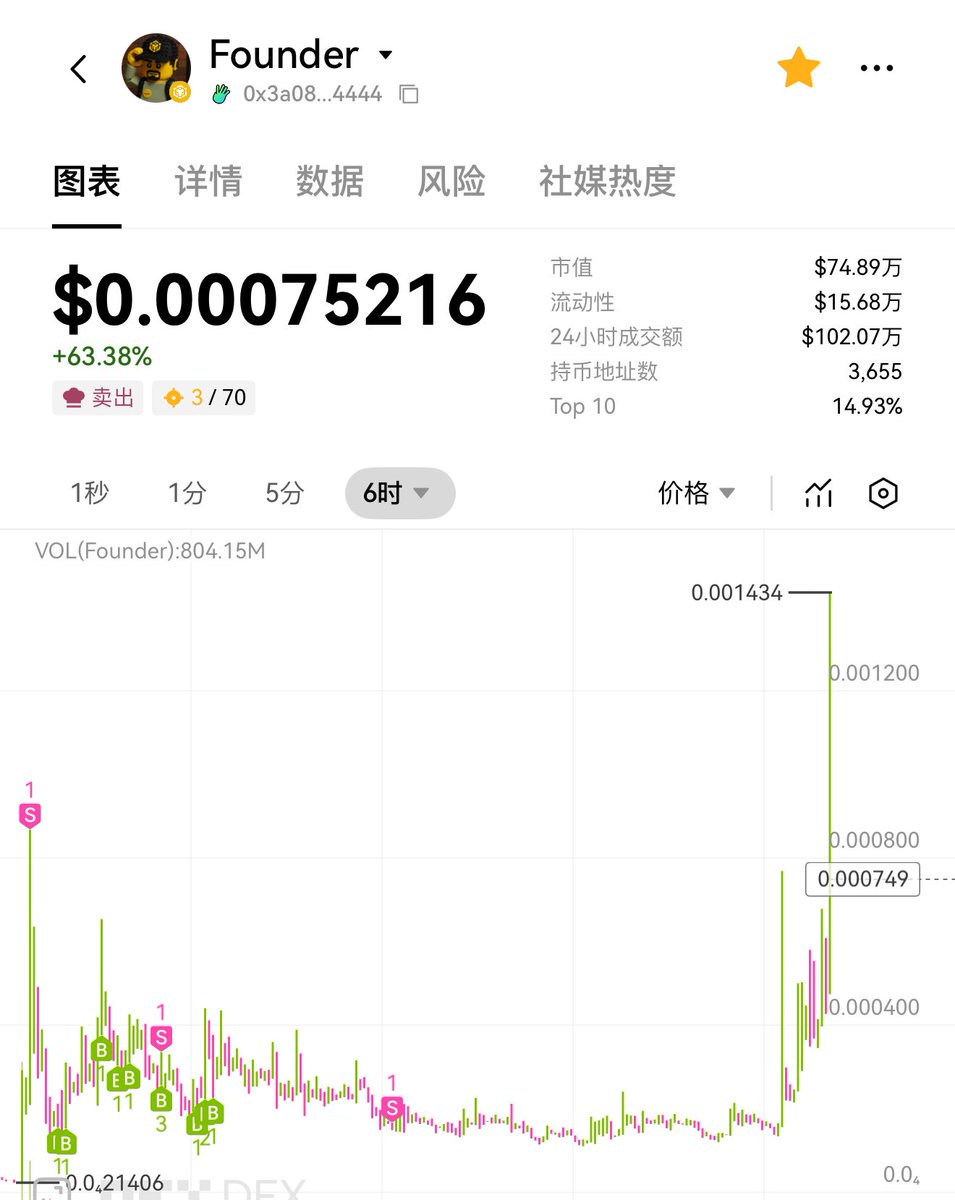Remove Founder from favorites via the star

798,69
